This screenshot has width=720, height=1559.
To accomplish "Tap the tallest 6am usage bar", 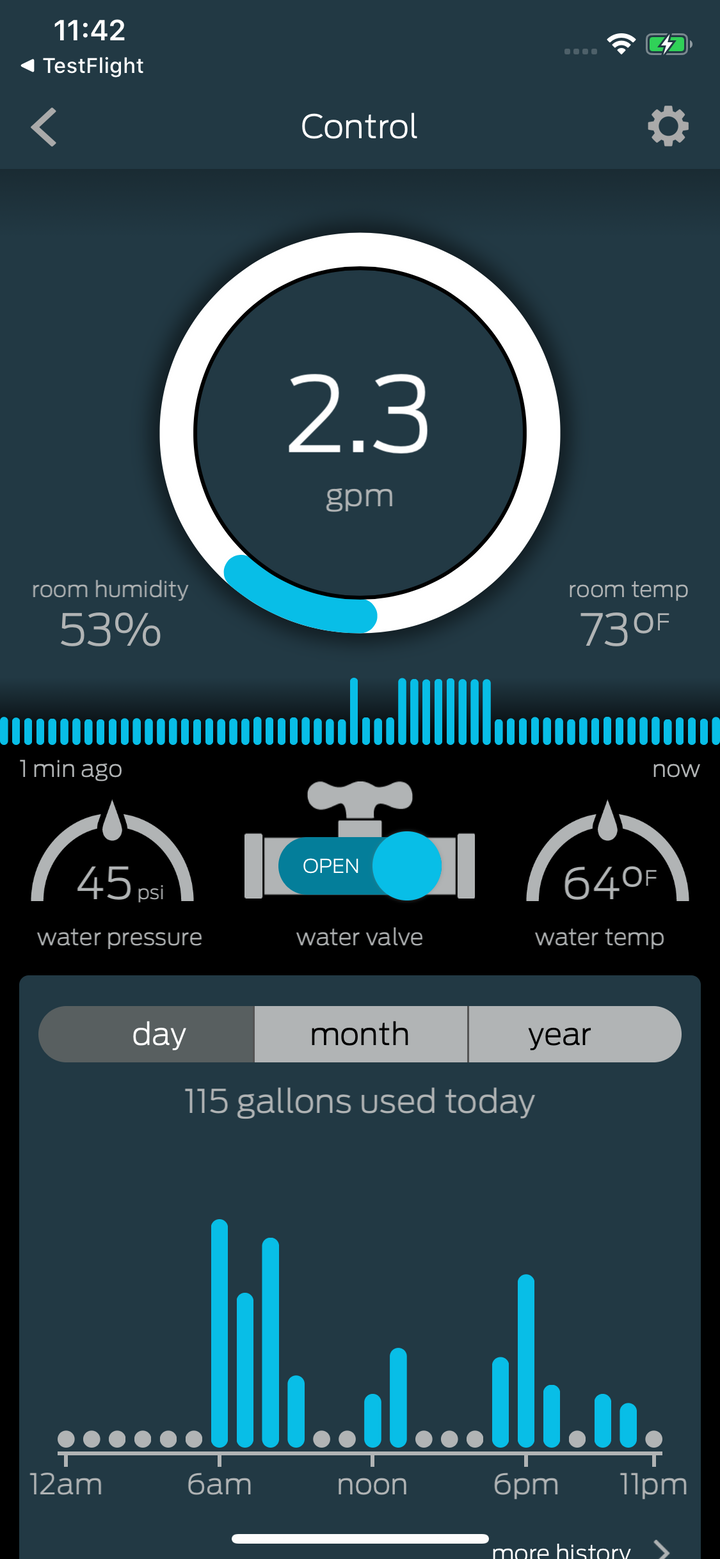I will [x=220, y=1330].
